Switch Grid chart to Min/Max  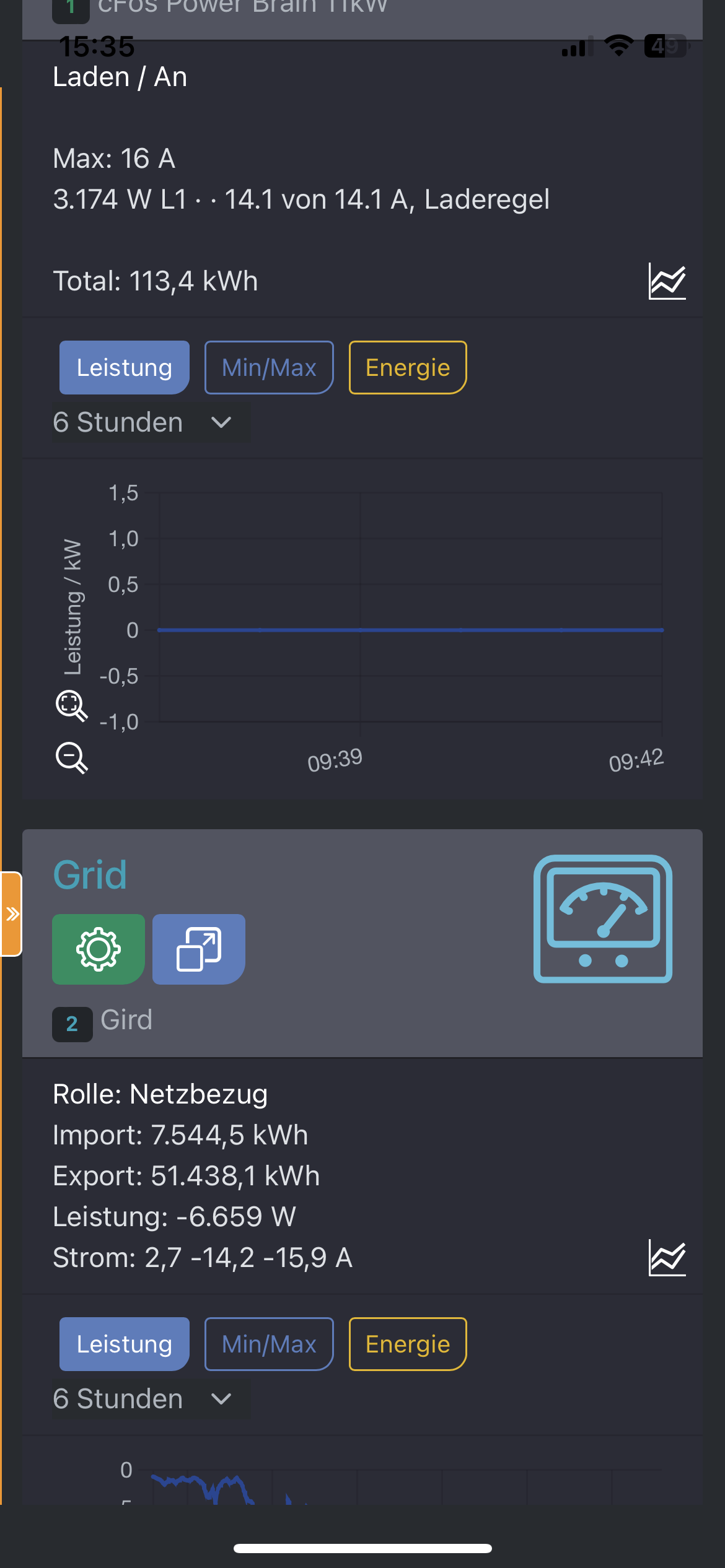click(x=269, y=1344)
